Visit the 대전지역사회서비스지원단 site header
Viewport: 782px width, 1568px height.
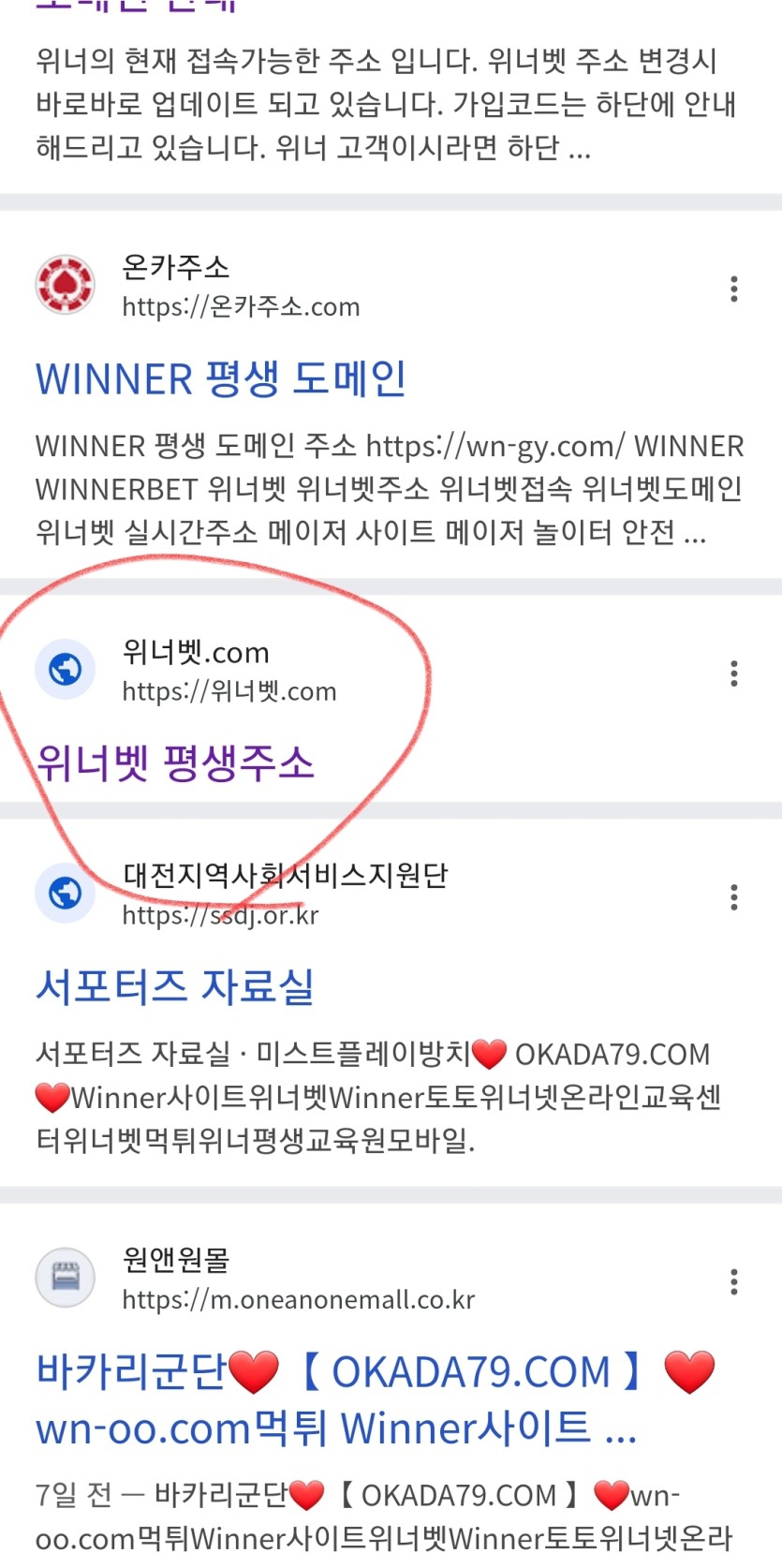pyautogui.click(x=285, y=894)
